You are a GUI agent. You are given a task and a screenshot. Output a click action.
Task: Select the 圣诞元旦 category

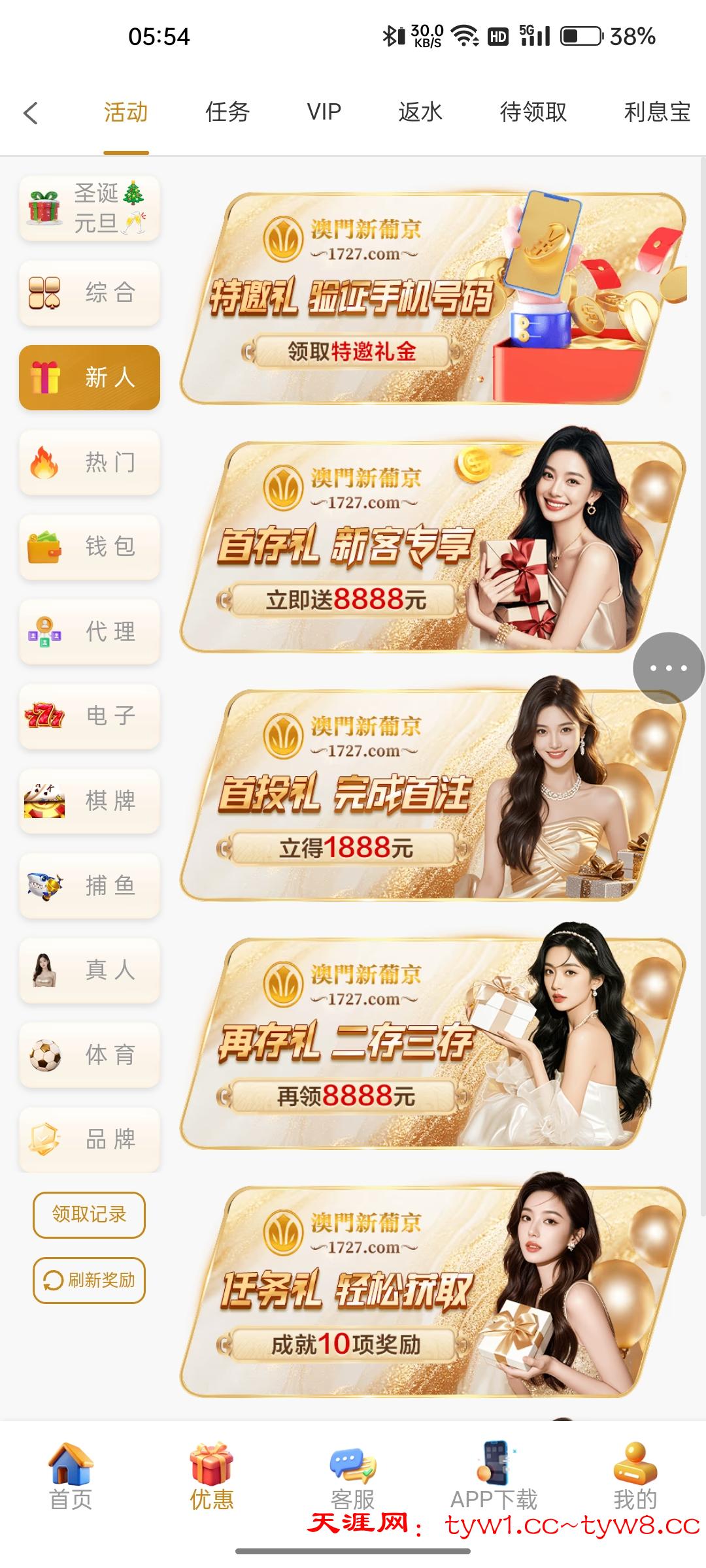point(90,208)
